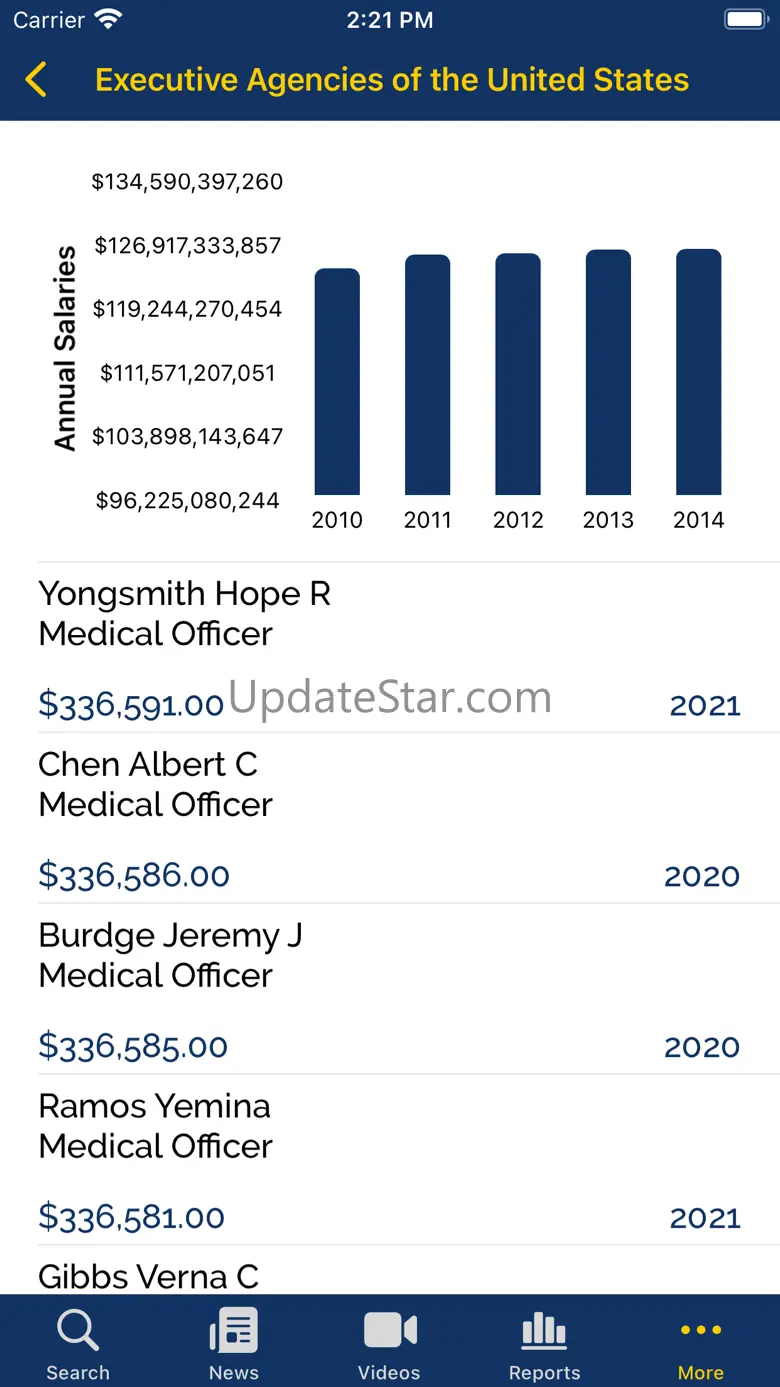Switch to the Search tab
The height and width of the screenshot is (1387, 780).
[x=78, y=1343]
